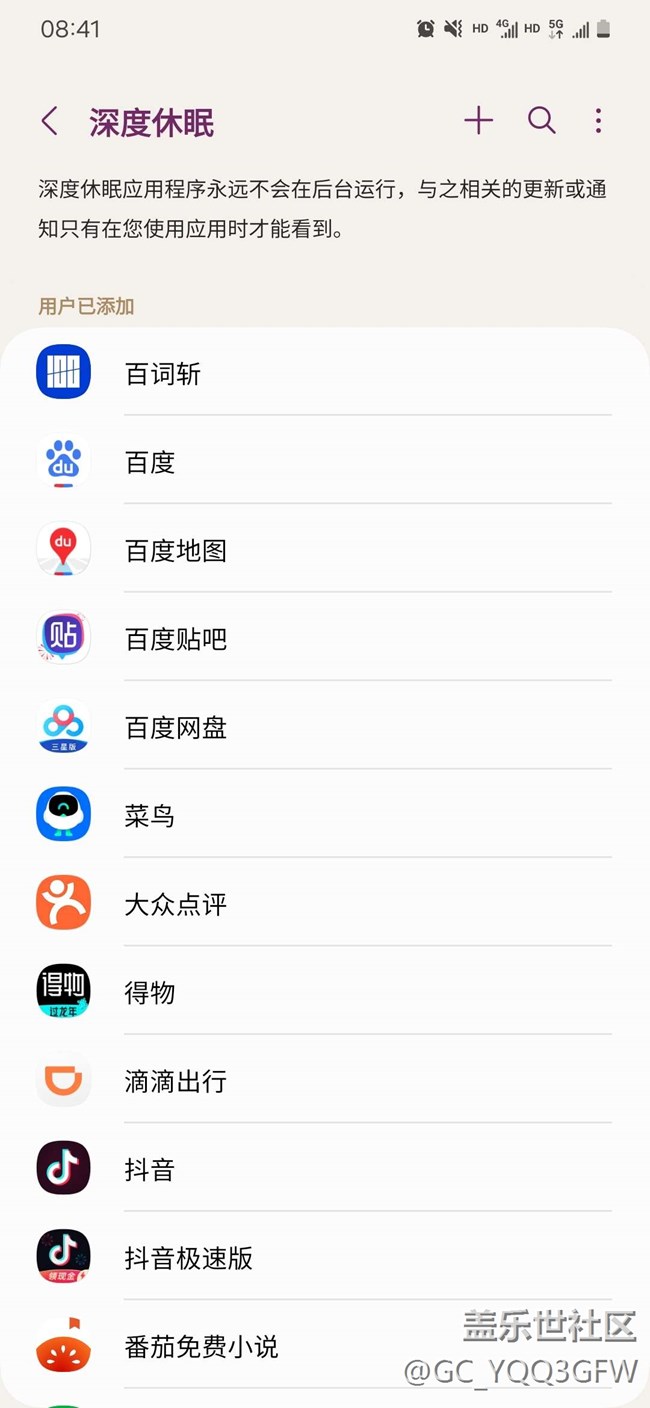
Task: Go back from 深度休眠 screen
Action: (x=49, y=122)
